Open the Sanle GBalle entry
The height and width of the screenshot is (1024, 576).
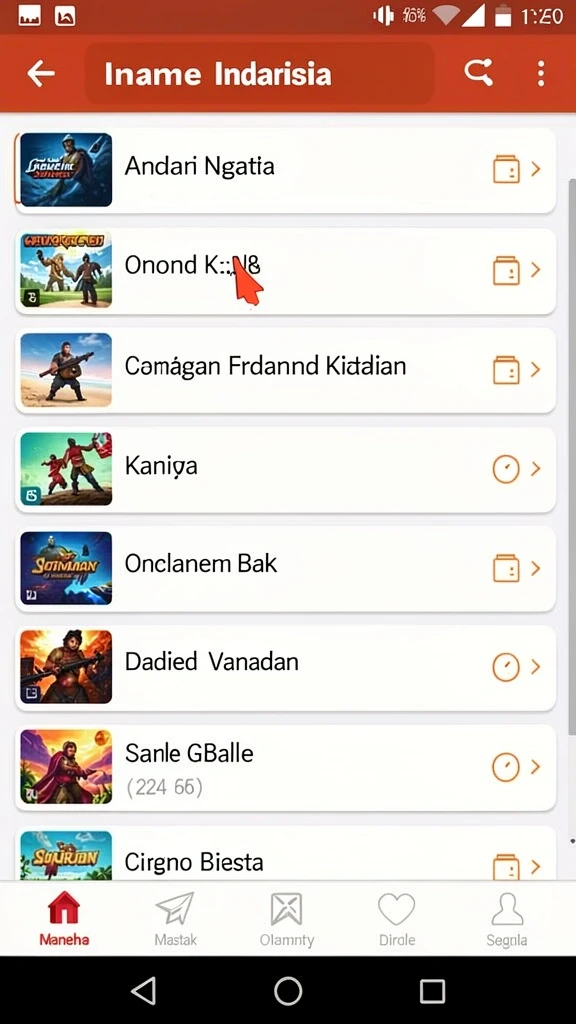coord(285,767)
